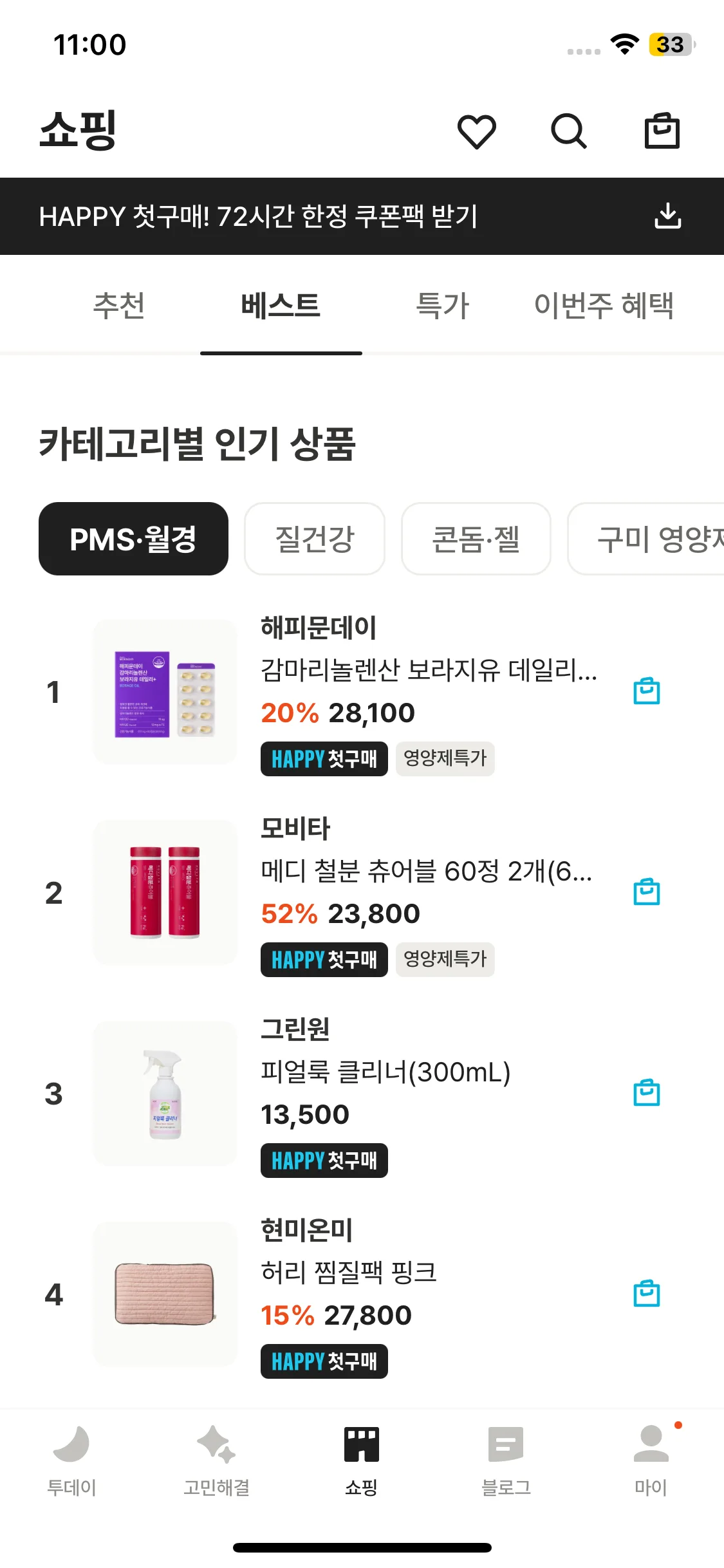This screenshot has width=724, height=1568.
Task: Add 모비타 메디 철분 to the bag
Action: click(647, 892)
